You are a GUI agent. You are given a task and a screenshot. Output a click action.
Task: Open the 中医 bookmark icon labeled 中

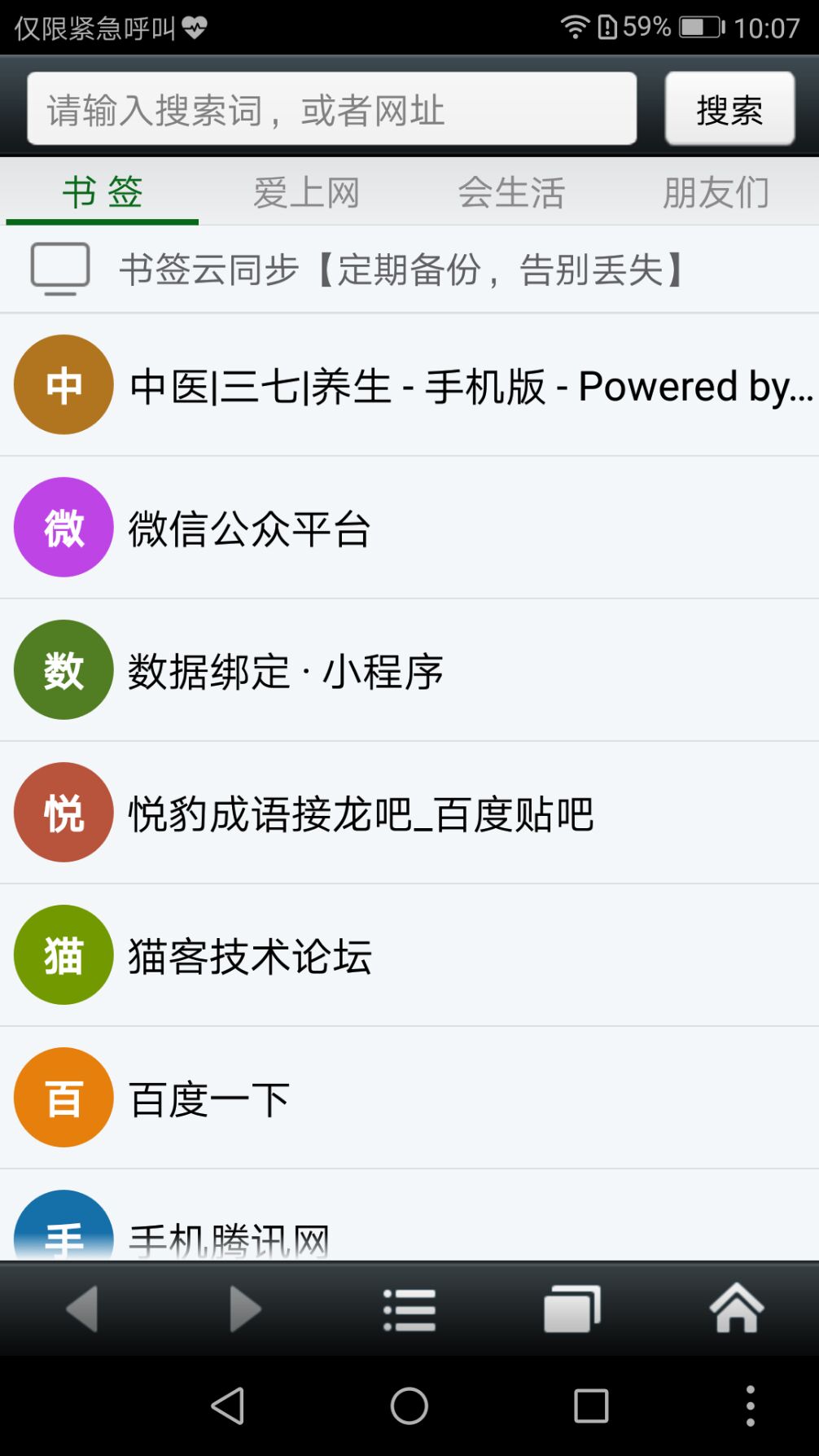point(63,383)
